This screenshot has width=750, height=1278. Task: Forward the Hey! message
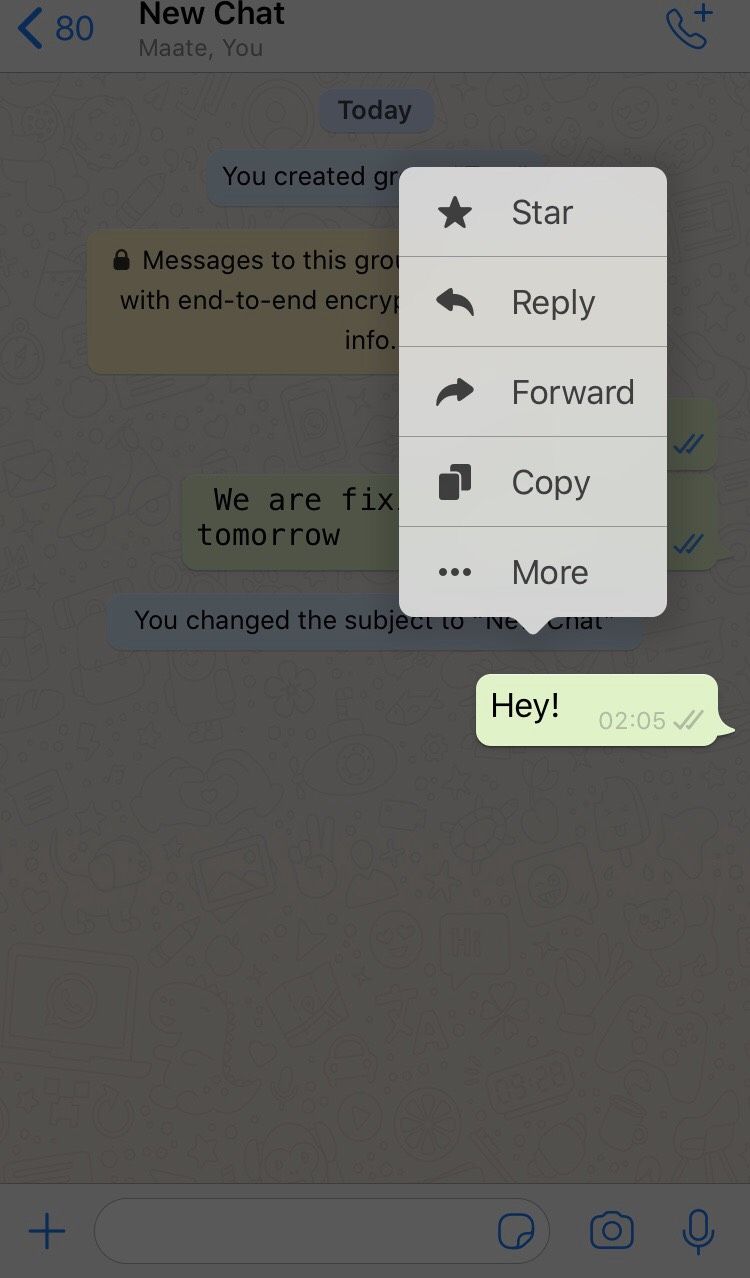click(x=533, y=392)
